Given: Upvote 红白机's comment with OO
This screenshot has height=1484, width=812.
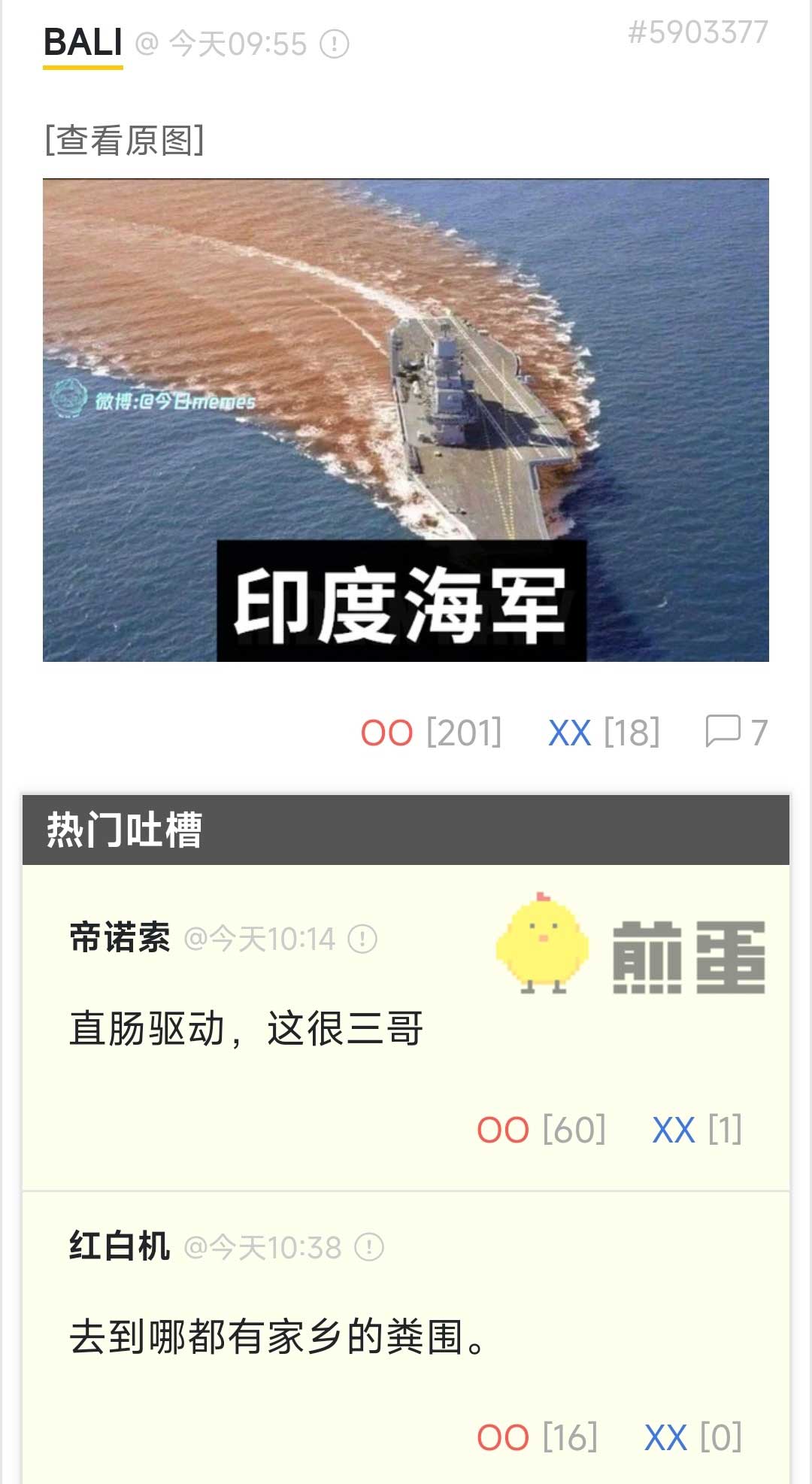Looking at the screenshot, I should click(503, 1437).
